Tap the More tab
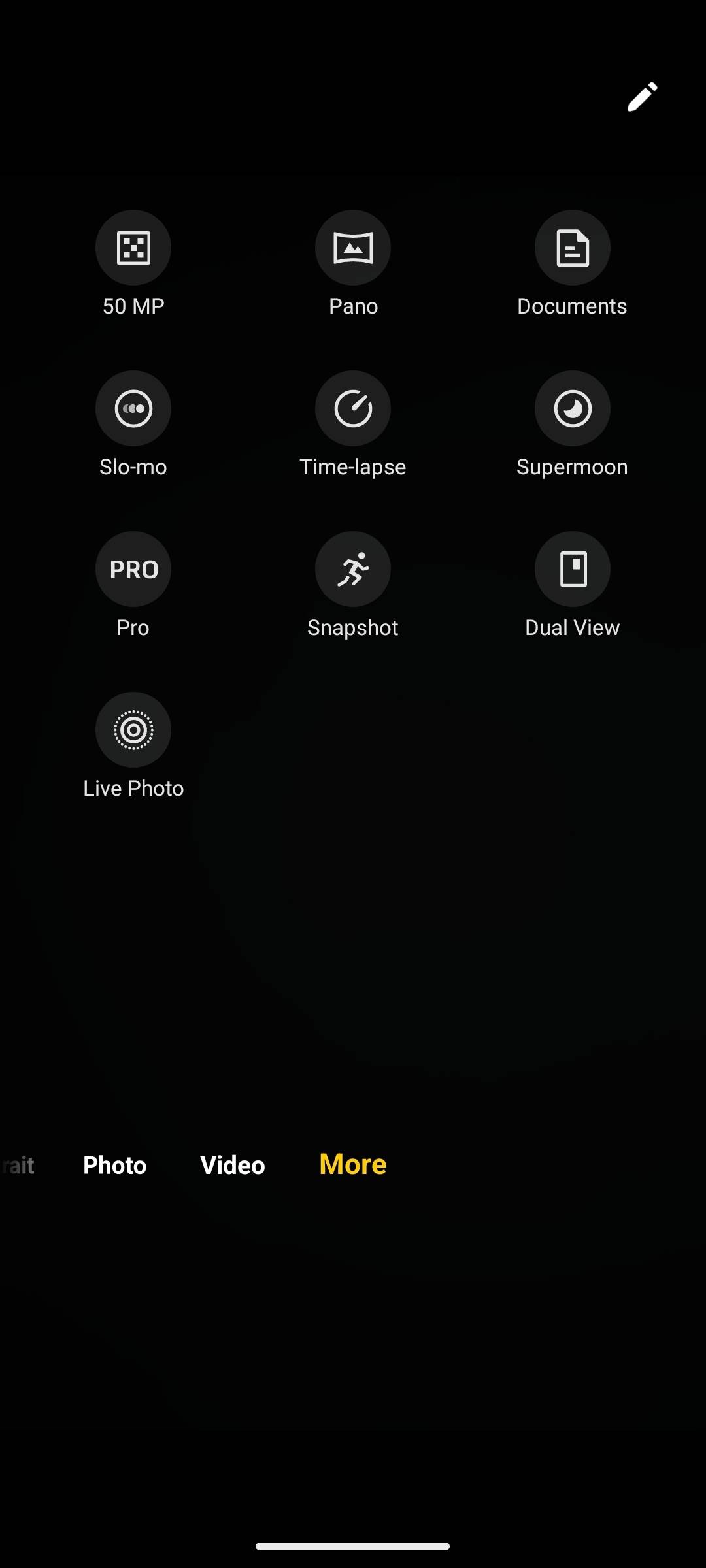Viewport: 706px width, 1568px height. click(x=353, y=1164)
